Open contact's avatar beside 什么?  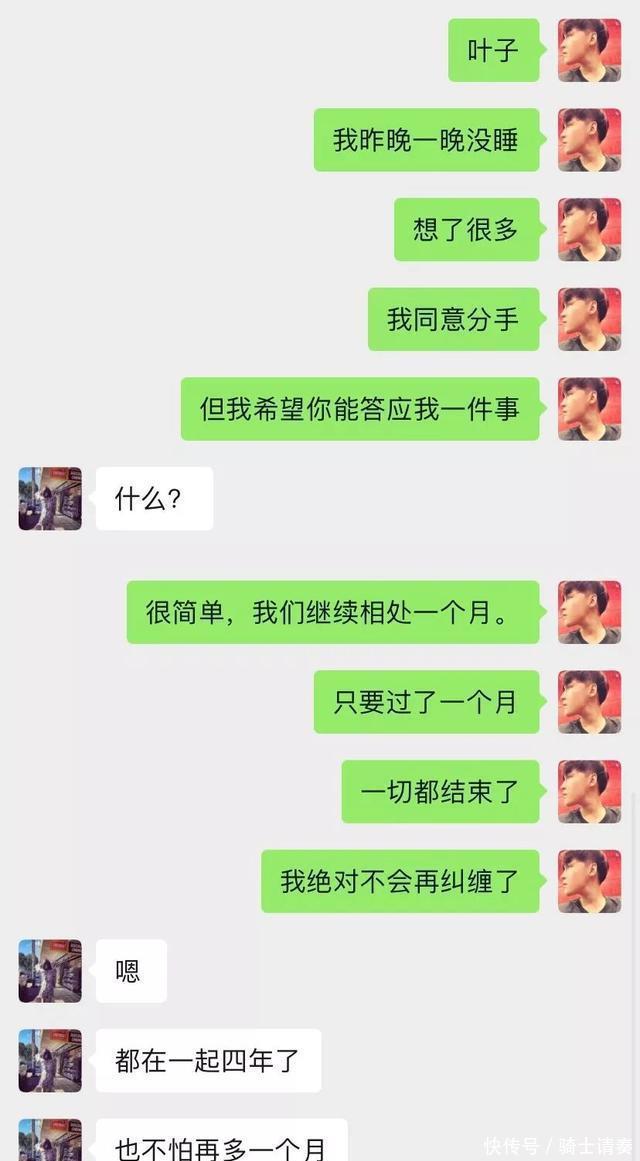coord(50,498)
